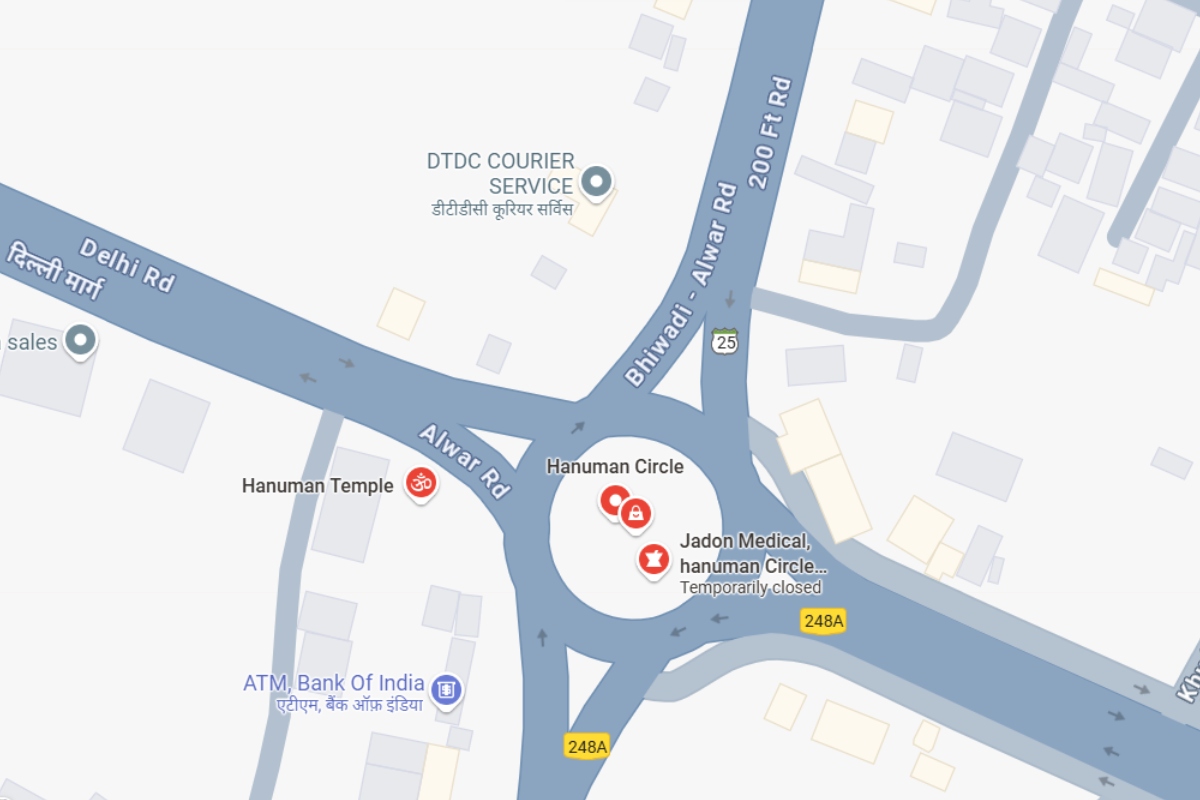Open the DTDC Courier Service place marker
Viewport: 1200px width, 800px height.
[x=597, y=182]
